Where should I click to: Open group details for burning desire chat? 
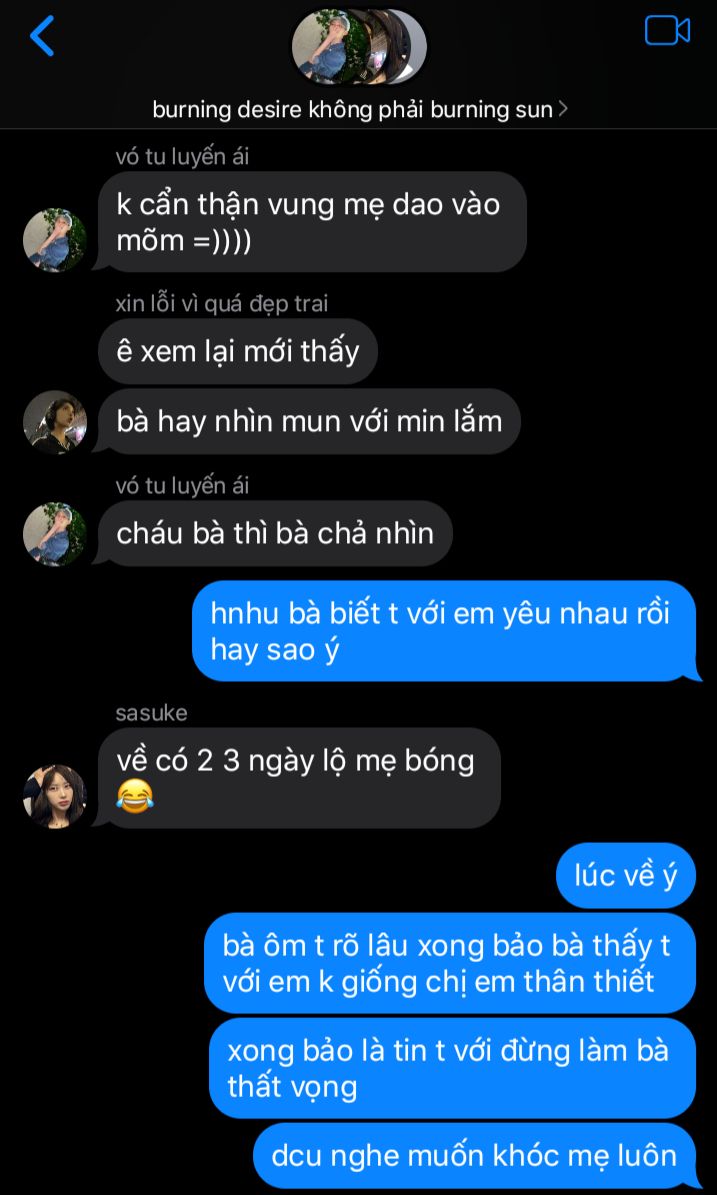(360, 110)
